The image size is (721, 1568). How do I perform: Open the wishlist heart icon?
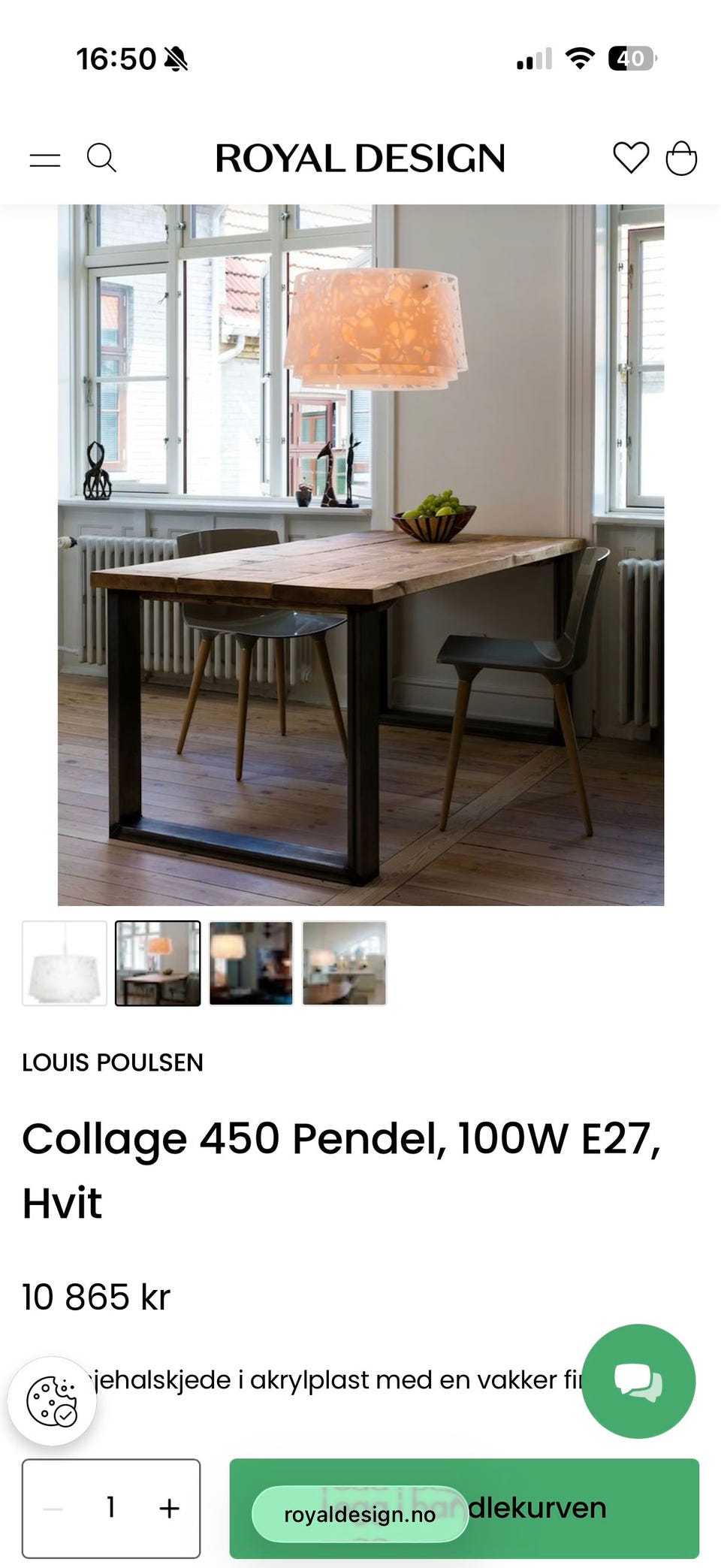tap(633, 158)
